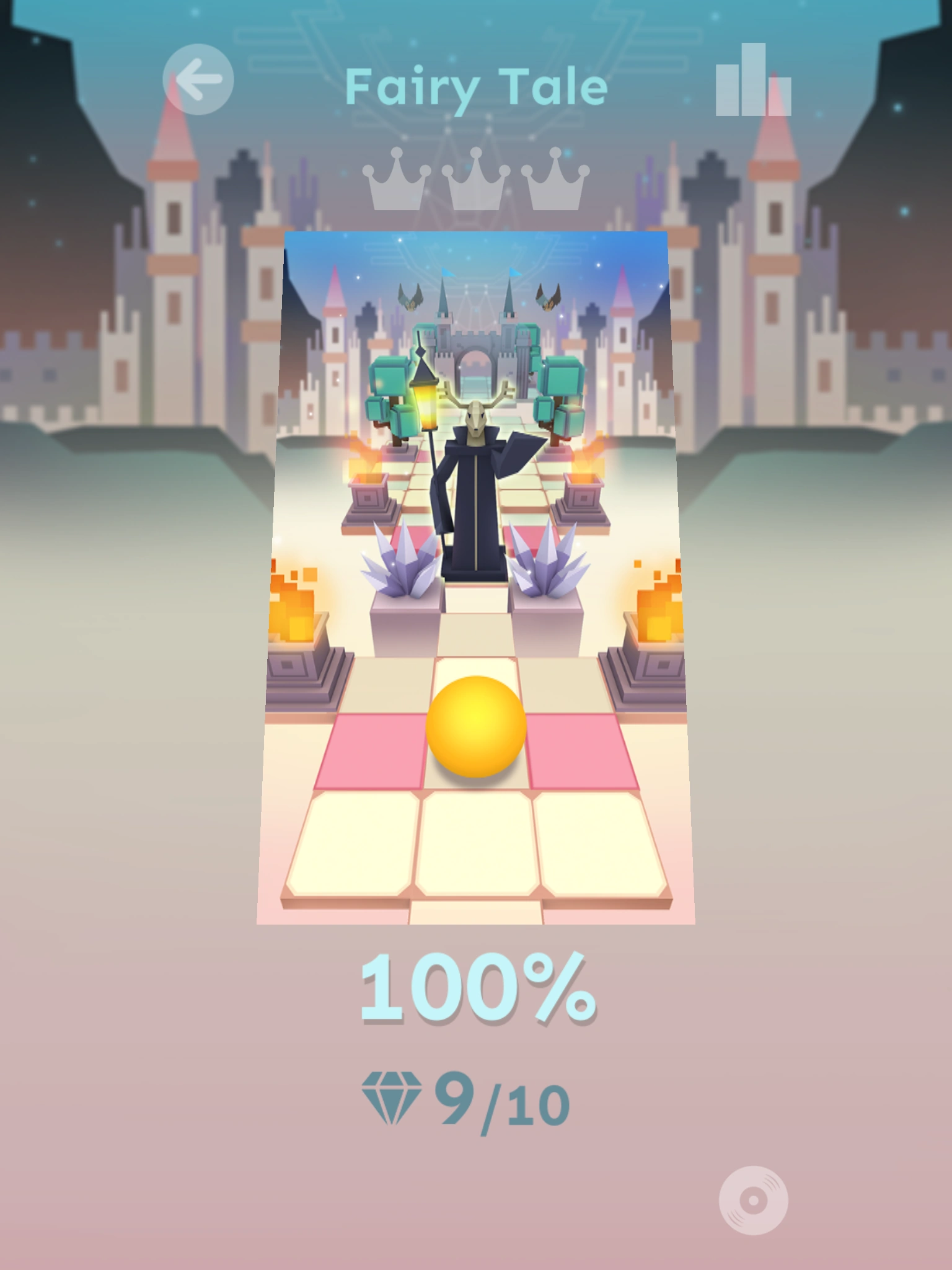The width and height of the screenshot is (952, 1270).
Task: Start the Fairy Tale level preview
Action: (x=475, y=577)
